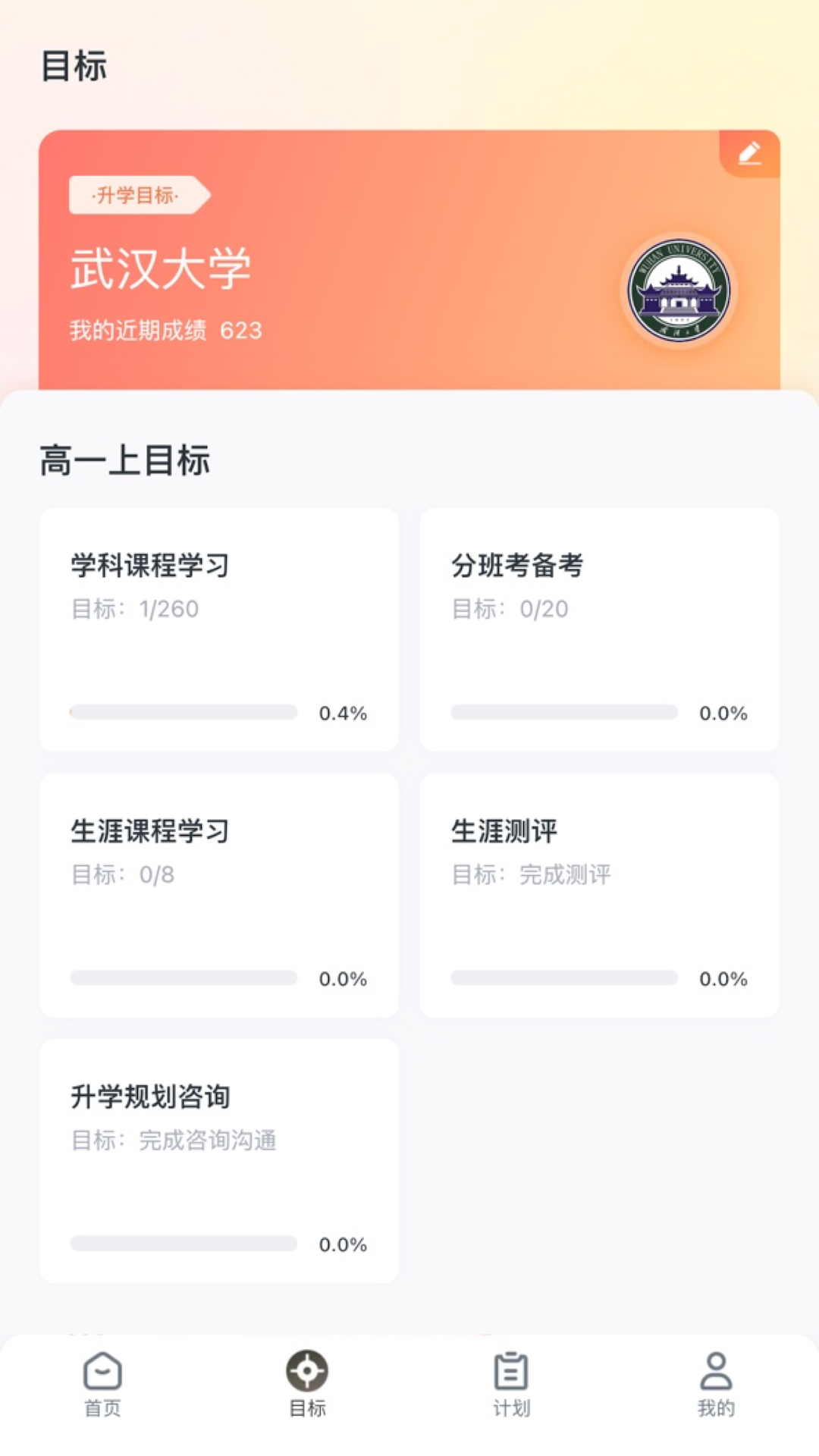Click the 学科课程学习 progress bar
The height and width of the screenshot is (1456, 819).
183,713
